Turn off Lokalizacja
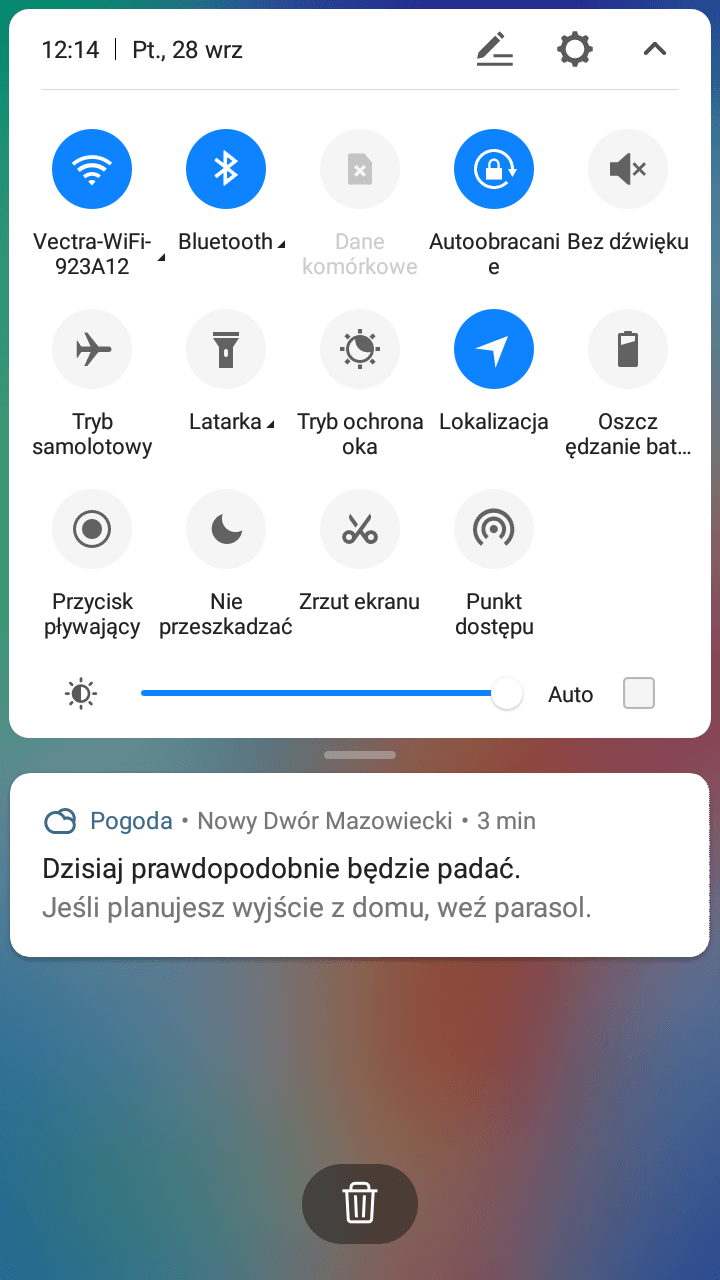This screenshot has height=1280, width=720. click(x=494, y=350)
